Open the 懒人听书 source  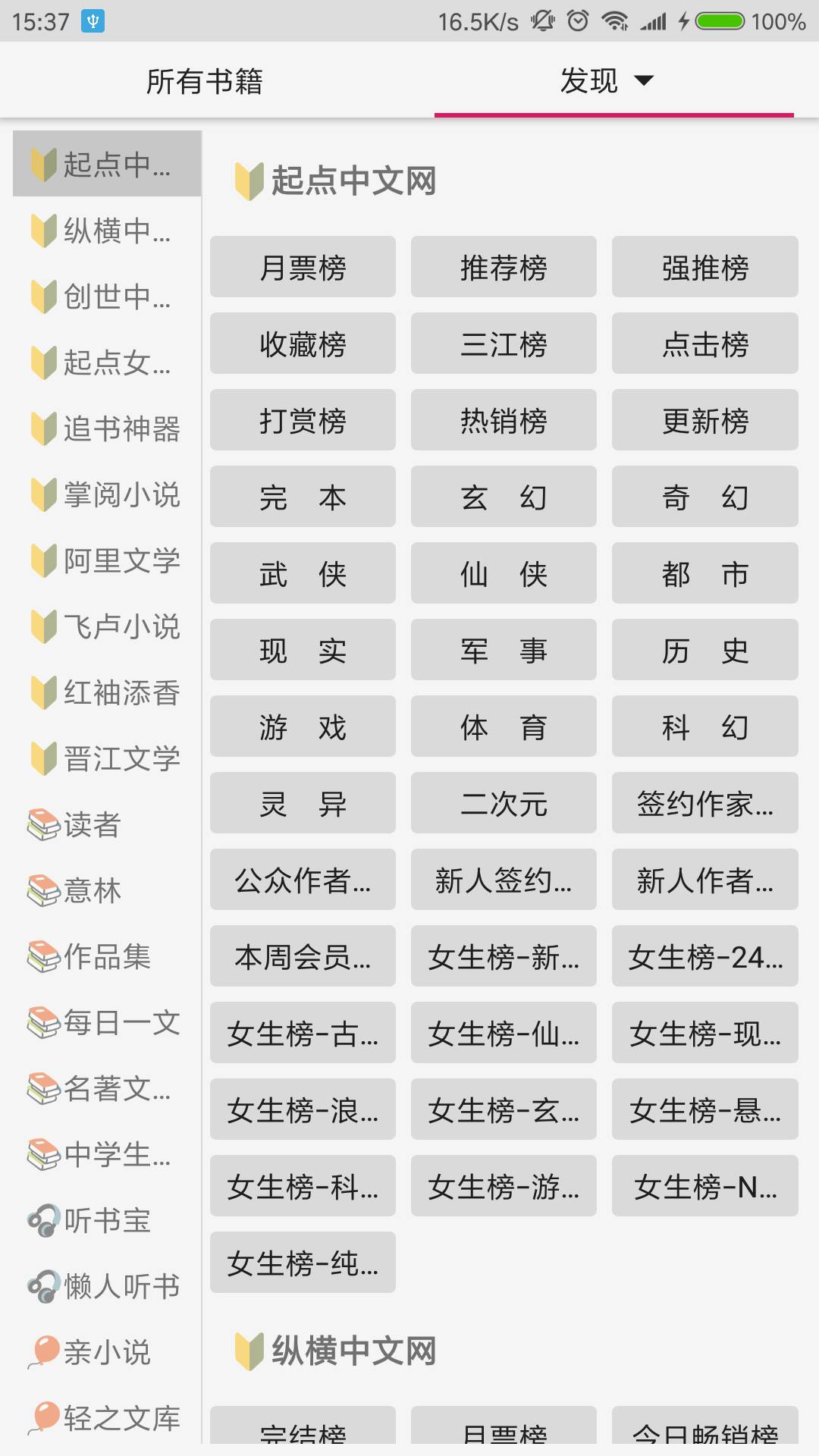(107, 1286)
